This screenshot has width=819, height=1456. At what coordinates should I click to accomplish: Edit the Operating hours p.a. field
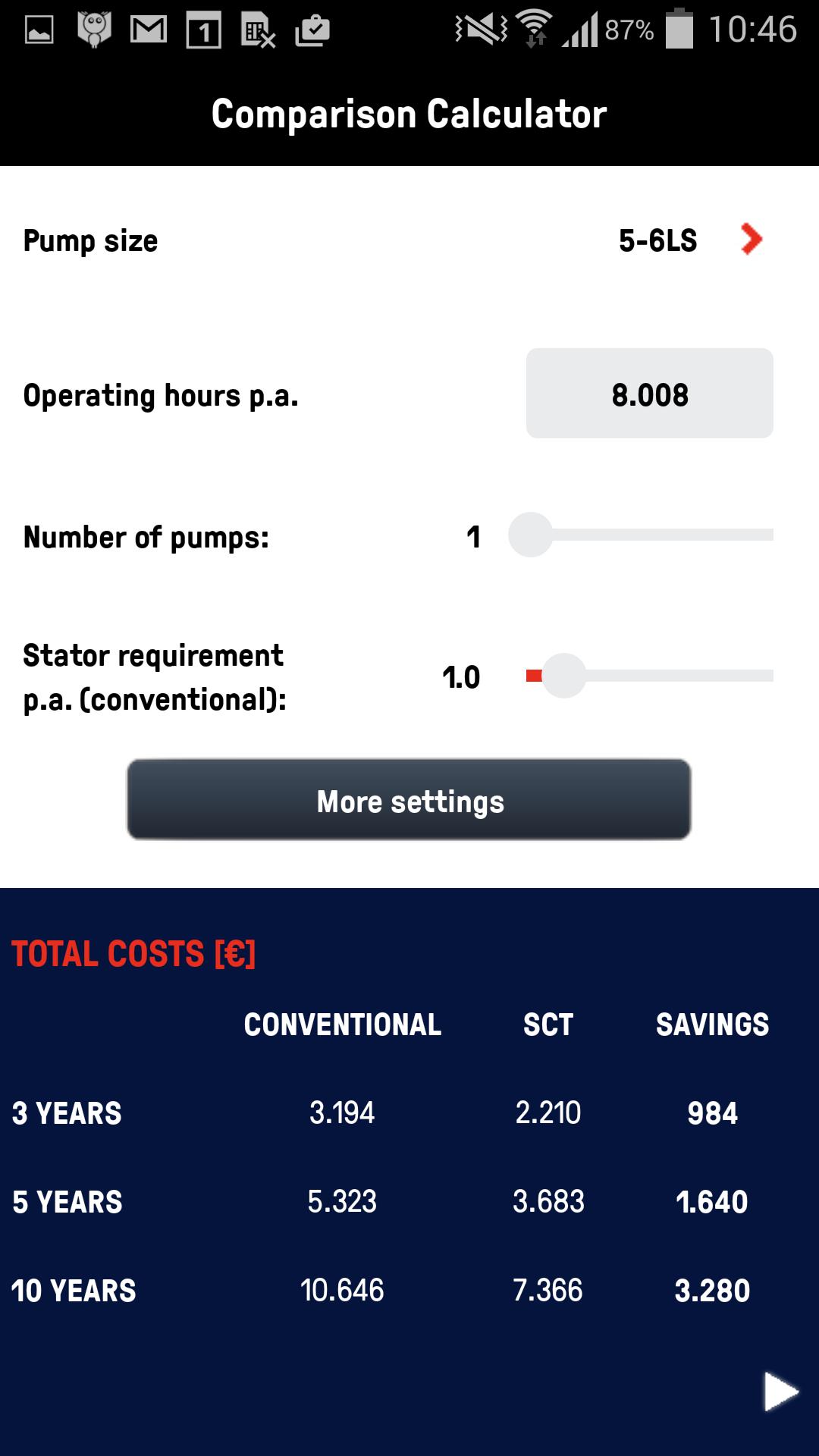pyautogui.click(x=649, y=394)
